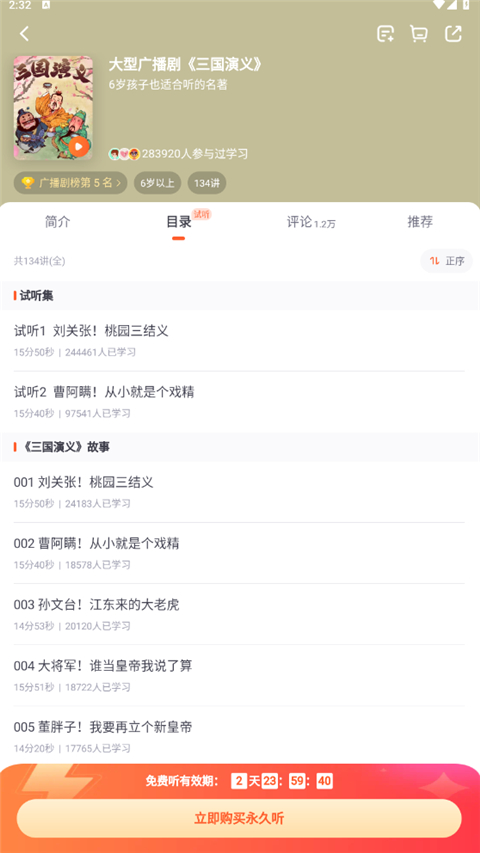Go back using the top-left arrow
480x853 pixels.
[24, 34]
